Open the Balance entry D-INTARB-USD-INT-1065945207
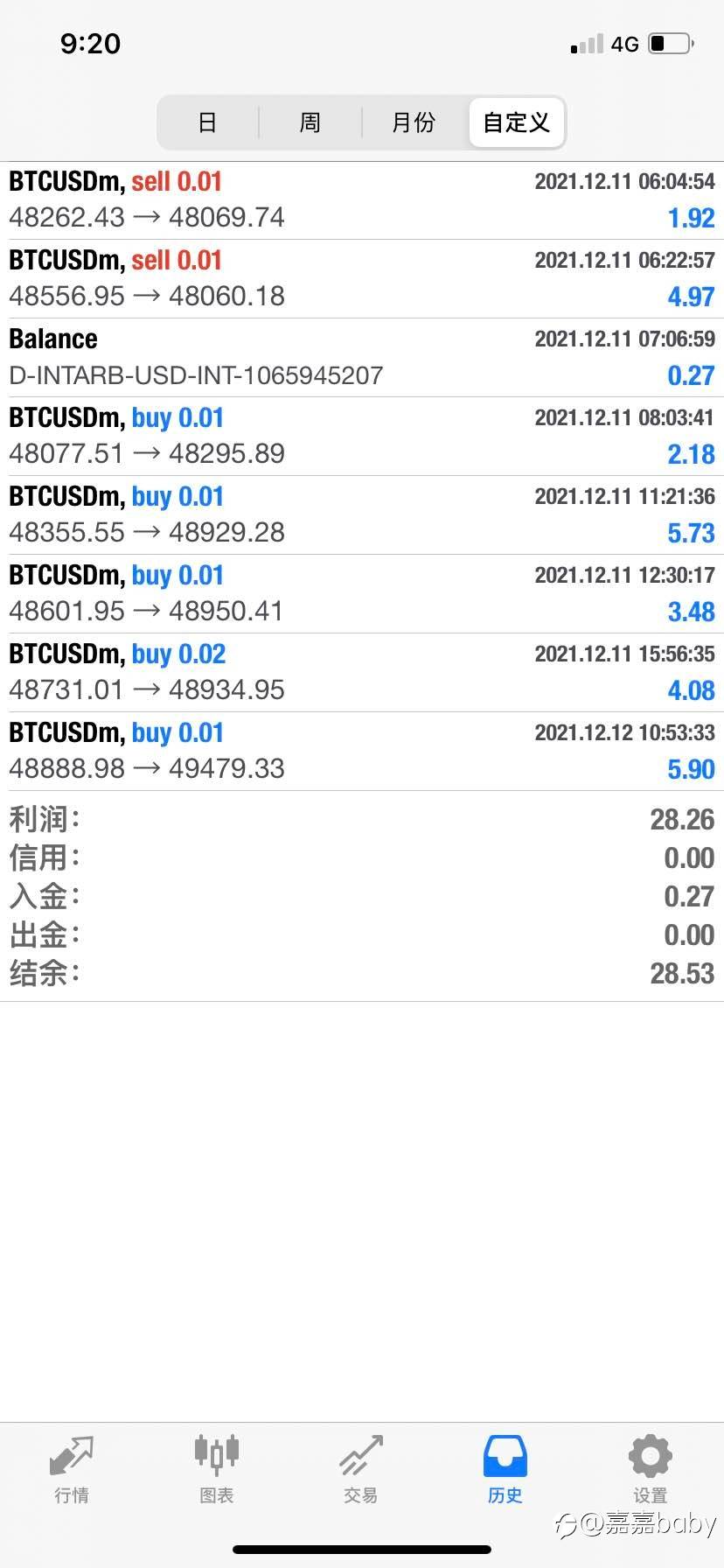 tap(362, 358)
